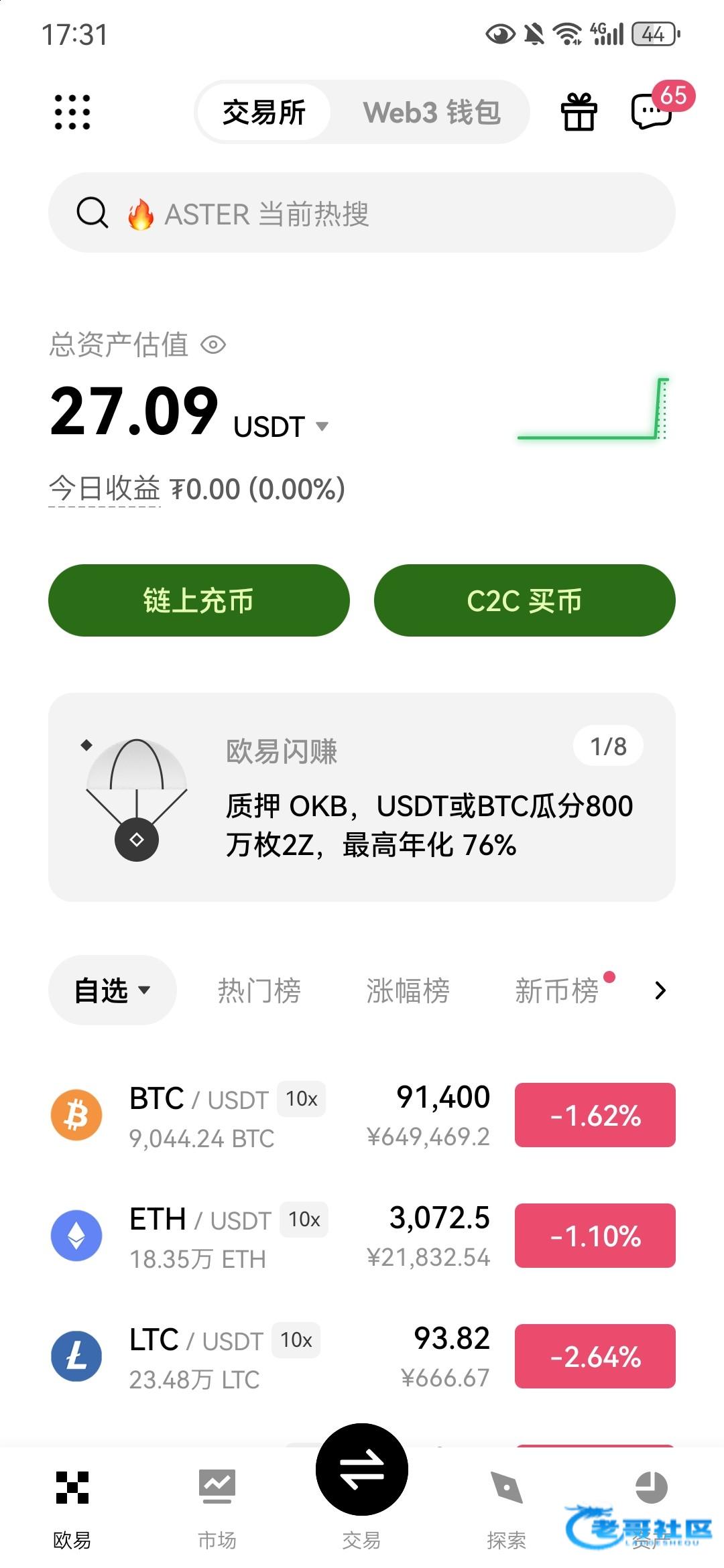
Task: Tap the C2C 买币 button
Action: 524,600
